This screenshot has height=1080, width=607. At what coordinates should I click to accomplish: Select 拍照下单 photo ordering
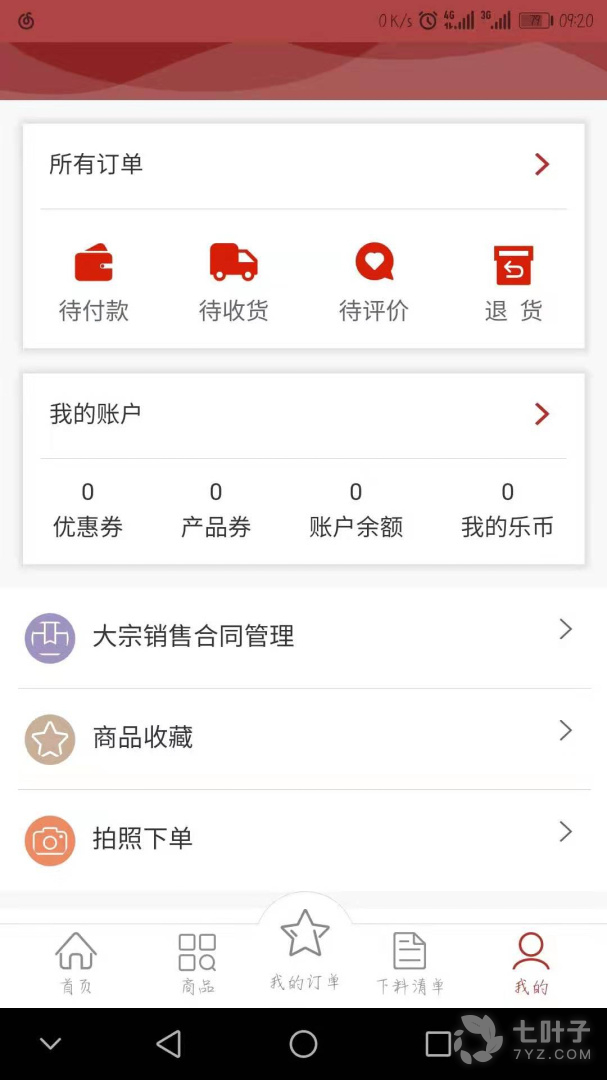(303, 839)
